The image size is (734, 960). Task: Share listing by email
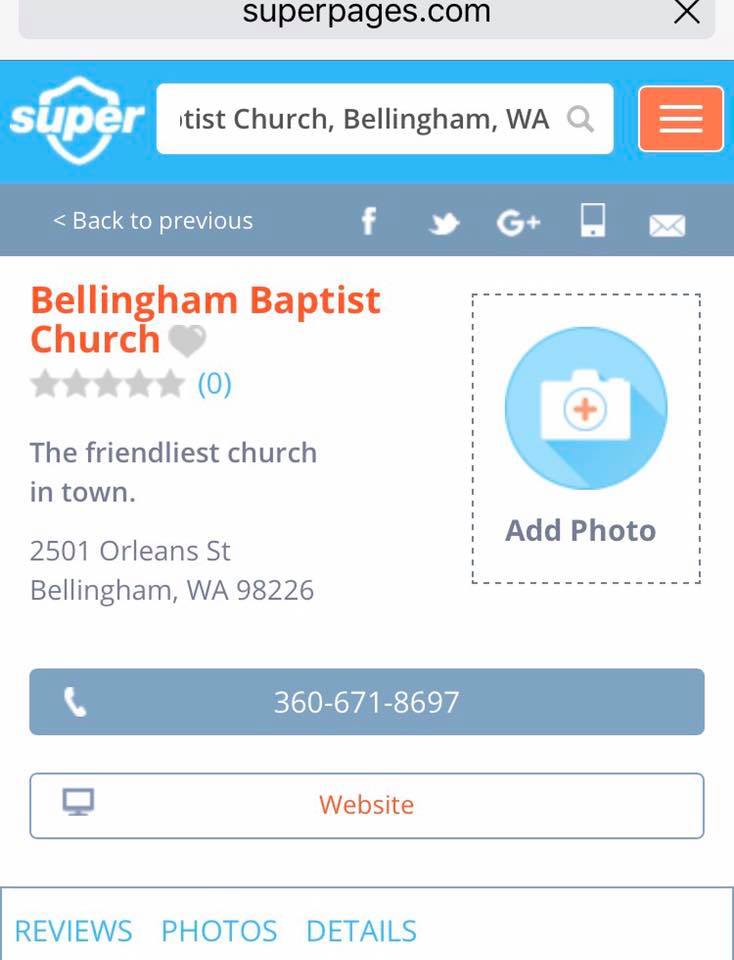667,225
